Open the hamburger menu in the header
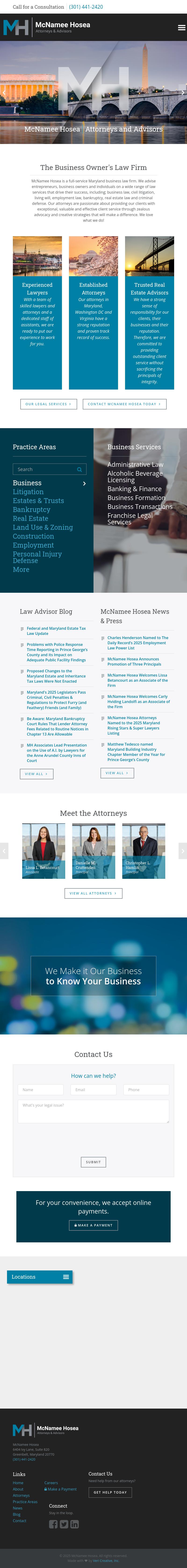 click(x=181, y=27)
